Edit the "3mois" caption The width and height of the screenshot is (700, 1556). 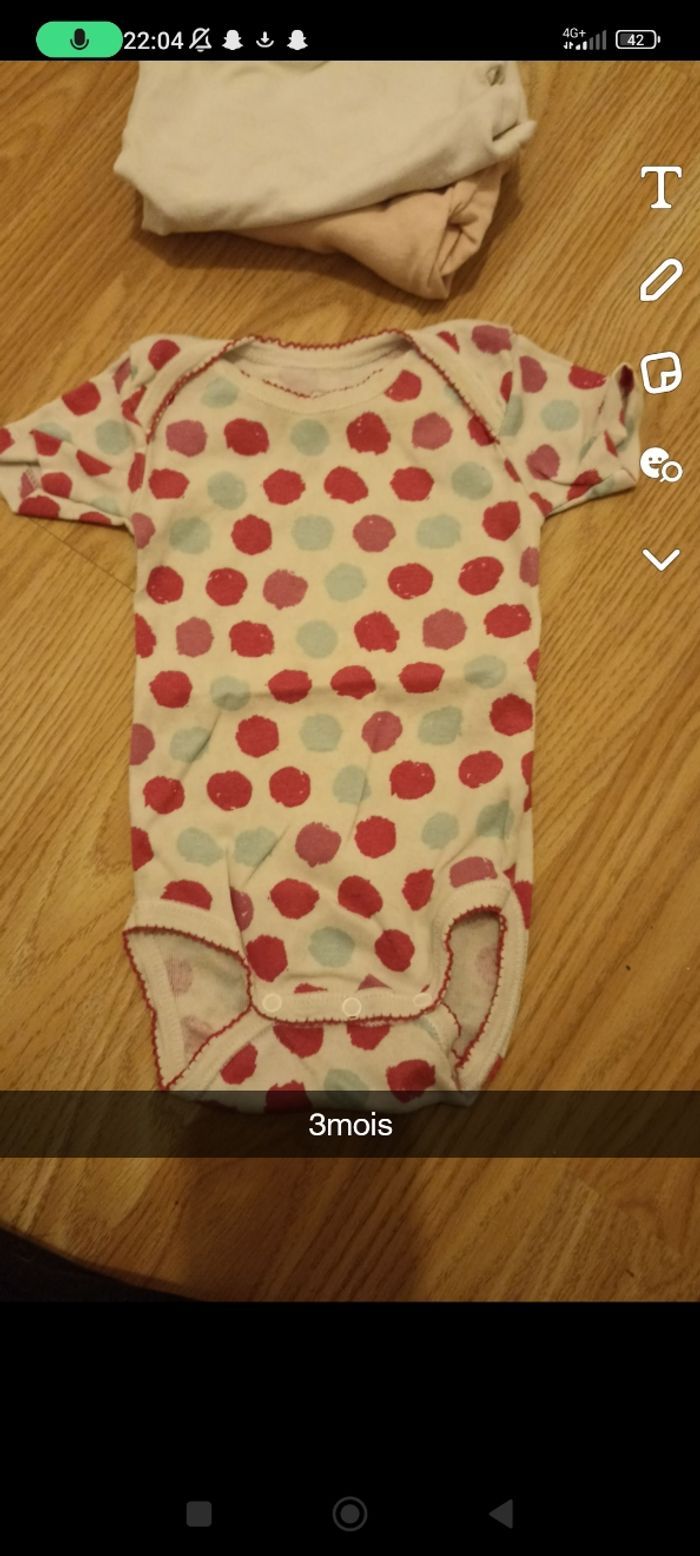[350, 1125]
